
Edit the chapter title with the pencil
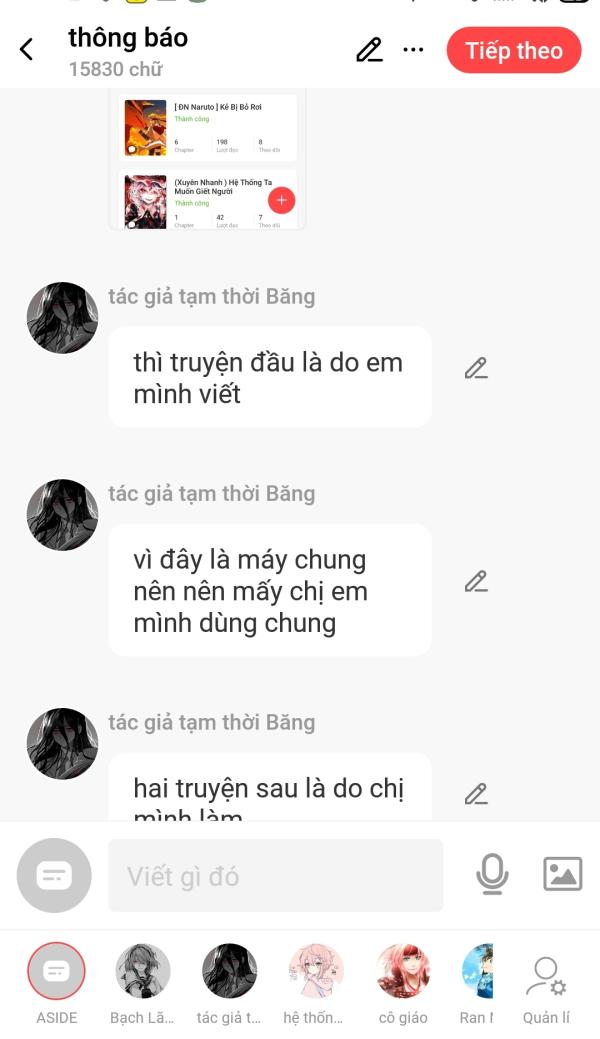[369, 50]
